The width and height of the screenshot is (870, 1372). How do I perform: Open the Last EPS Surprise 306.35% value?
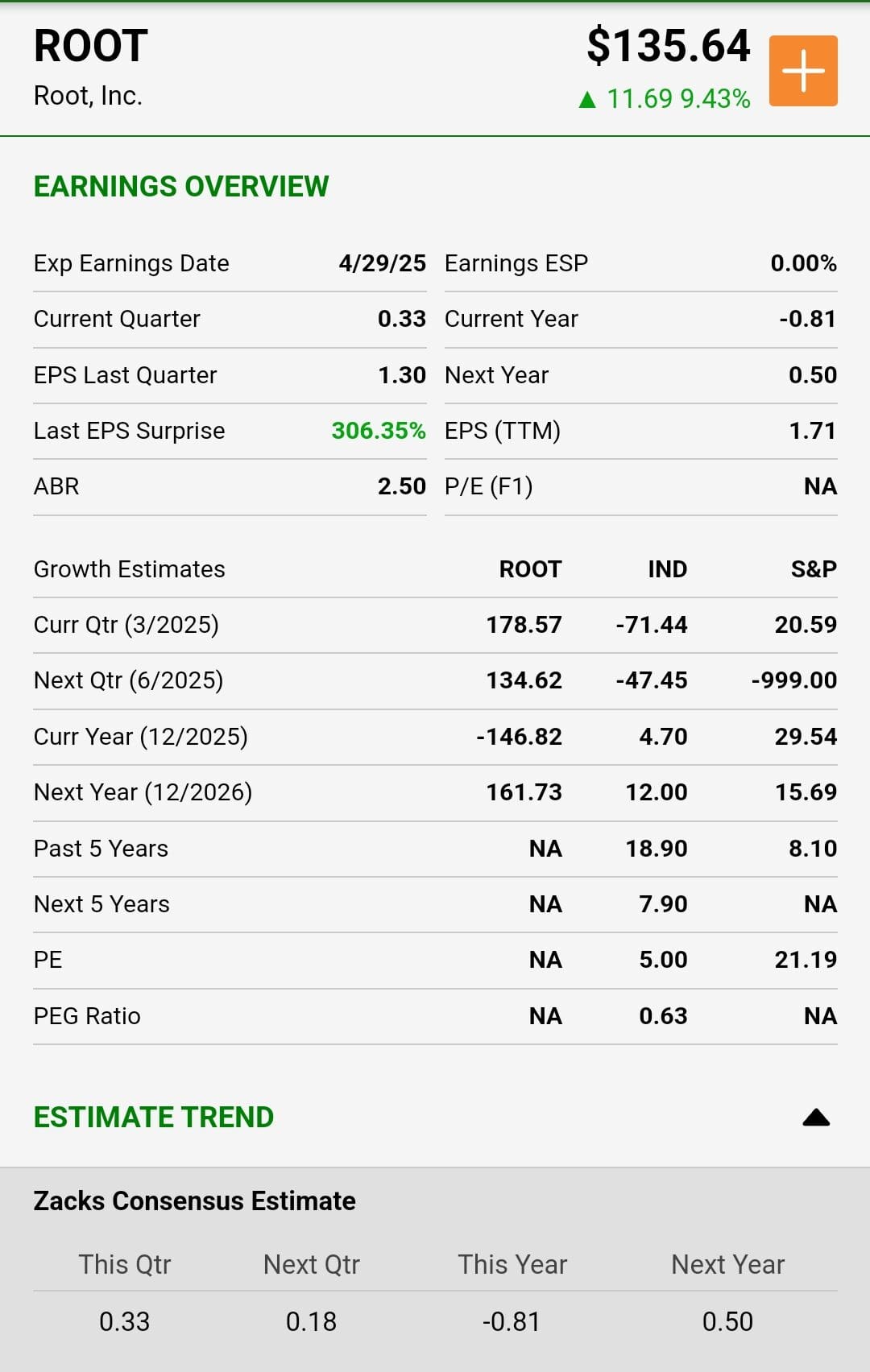[379, 431]
